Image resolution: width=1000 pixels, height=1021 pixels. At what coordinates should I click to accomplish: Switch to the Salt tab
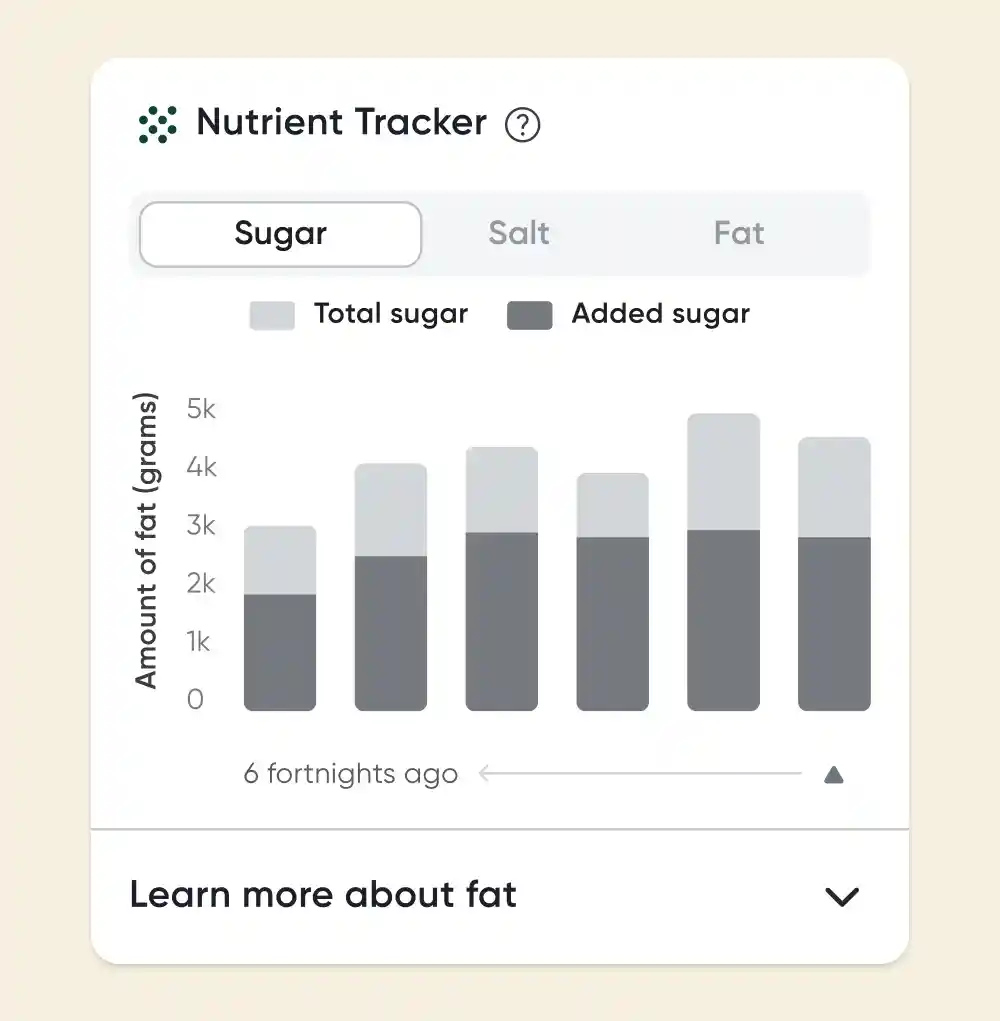pyautogui.click(x=519, y=234)
